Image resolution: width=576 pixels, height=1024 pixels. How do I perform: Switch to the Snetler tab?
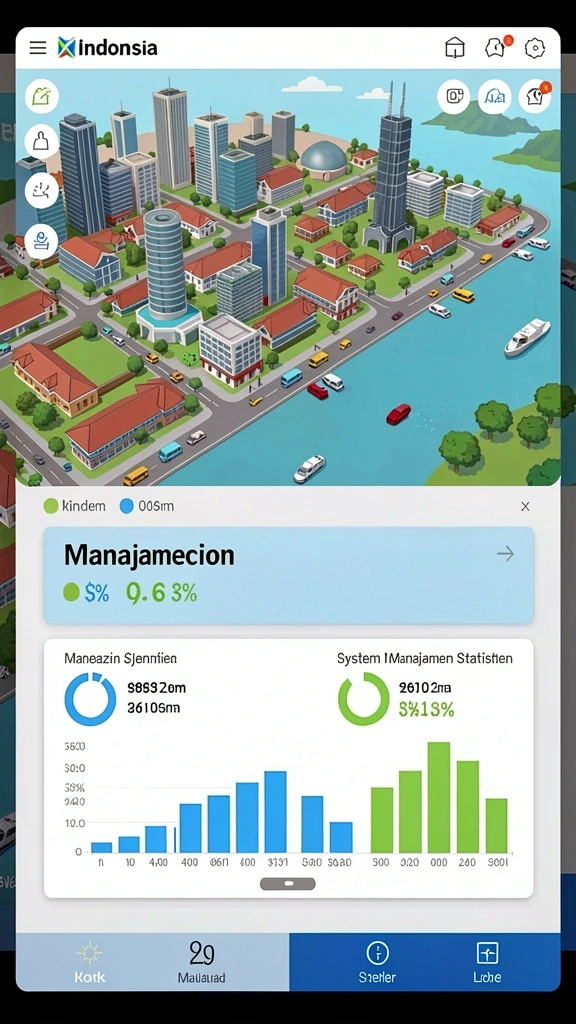[x=377, y=962]
